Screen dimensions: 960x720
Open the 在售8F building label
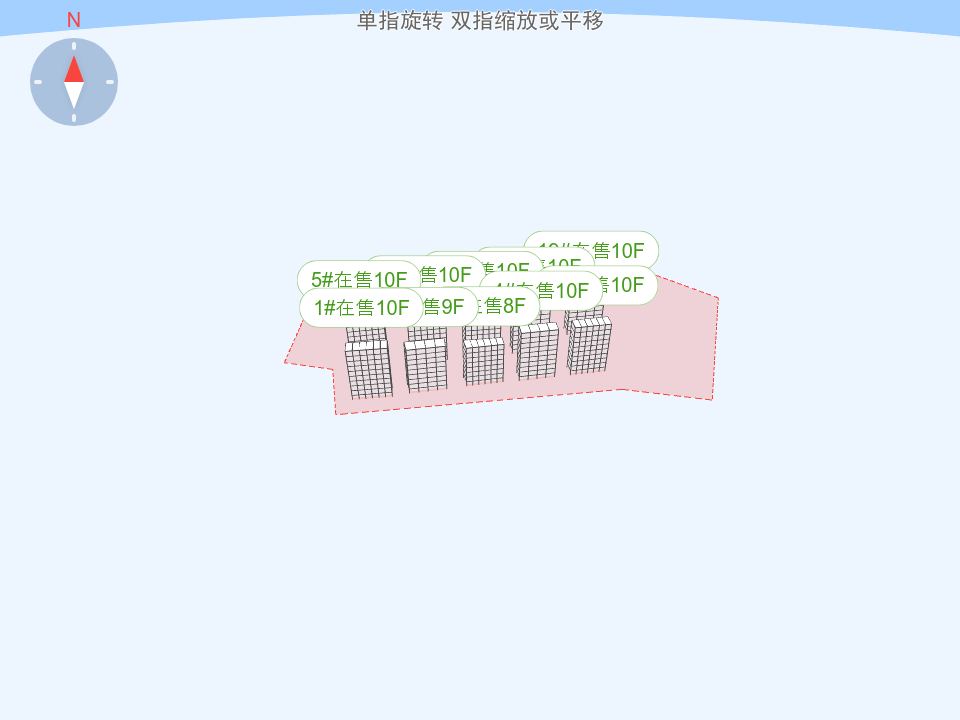pyautogui.click(x=509, y=306)
